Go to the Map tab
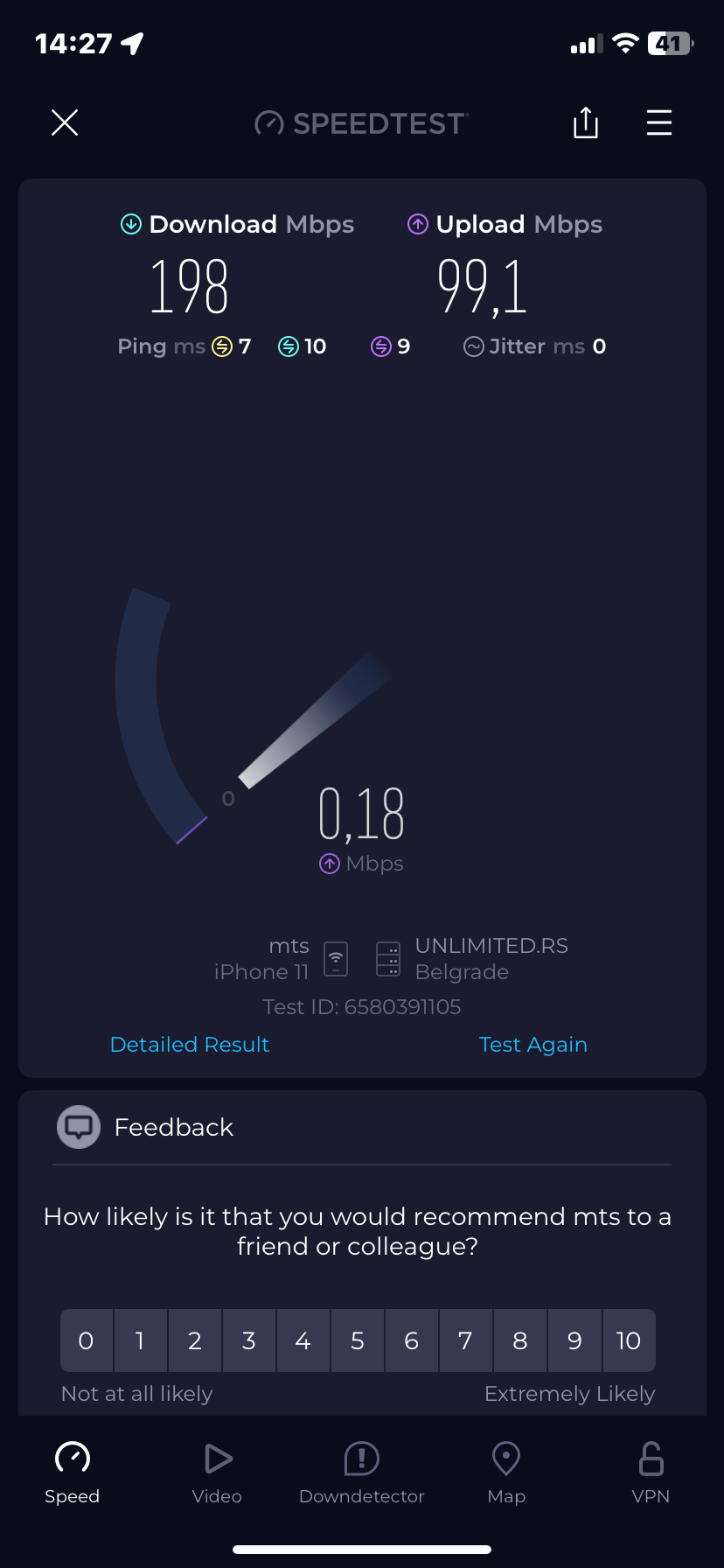This screenshot has width=724, height=1568. (506, 1473)
